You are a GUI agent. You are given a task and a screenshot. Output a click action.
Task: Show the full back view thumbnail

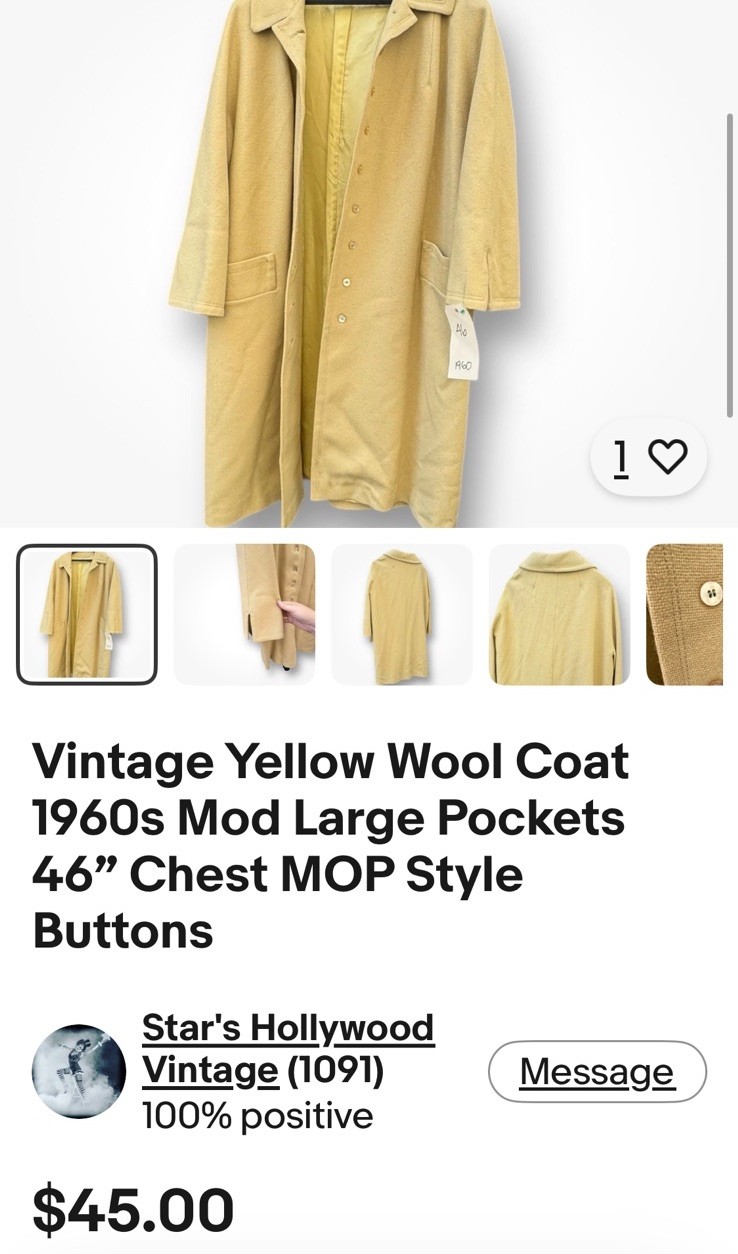coord(401,614)
